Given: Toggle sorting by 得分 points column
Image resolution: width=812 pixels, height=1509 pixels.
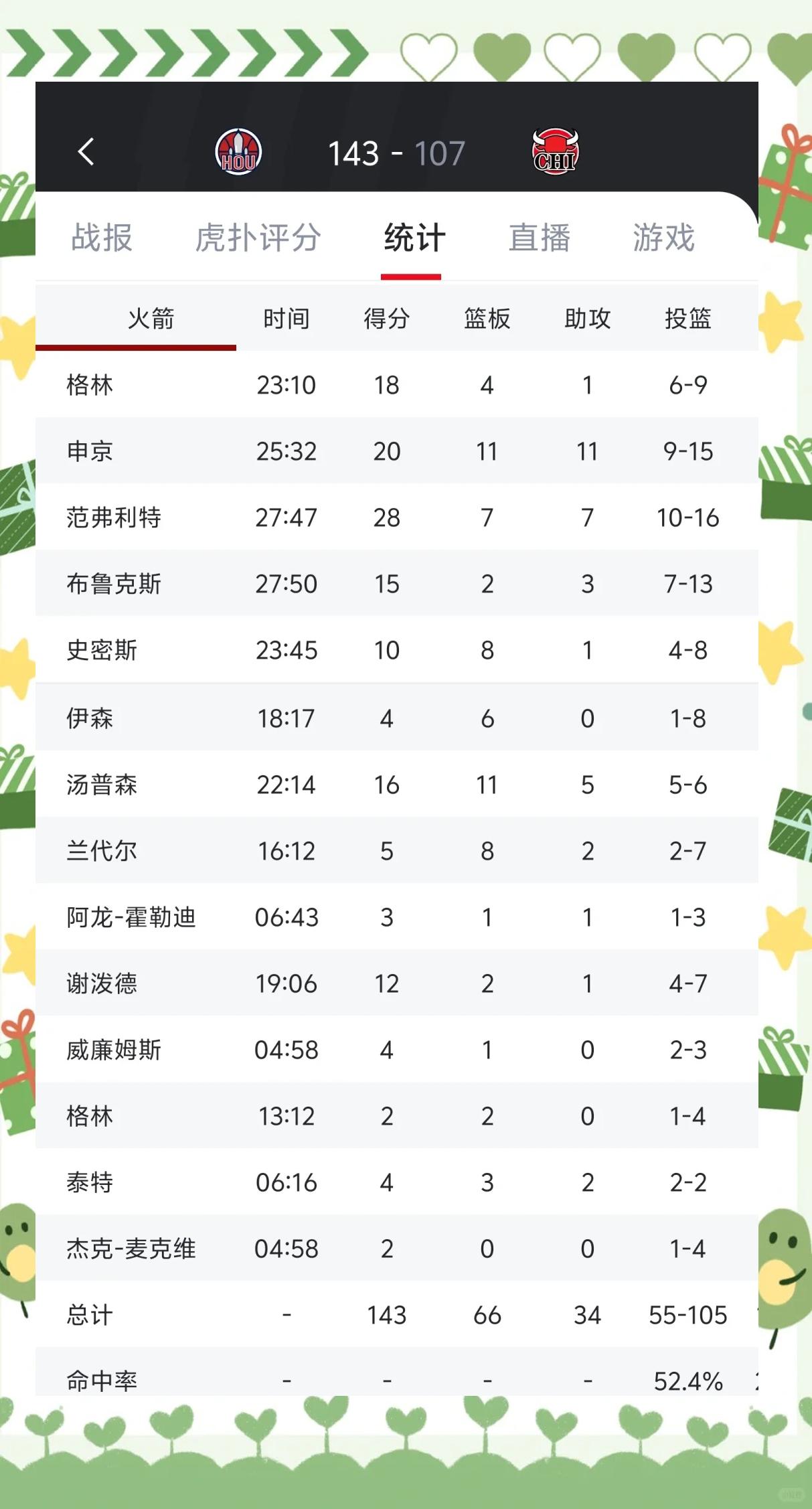Looking at the screenshot, I should [x=386, y=319].
